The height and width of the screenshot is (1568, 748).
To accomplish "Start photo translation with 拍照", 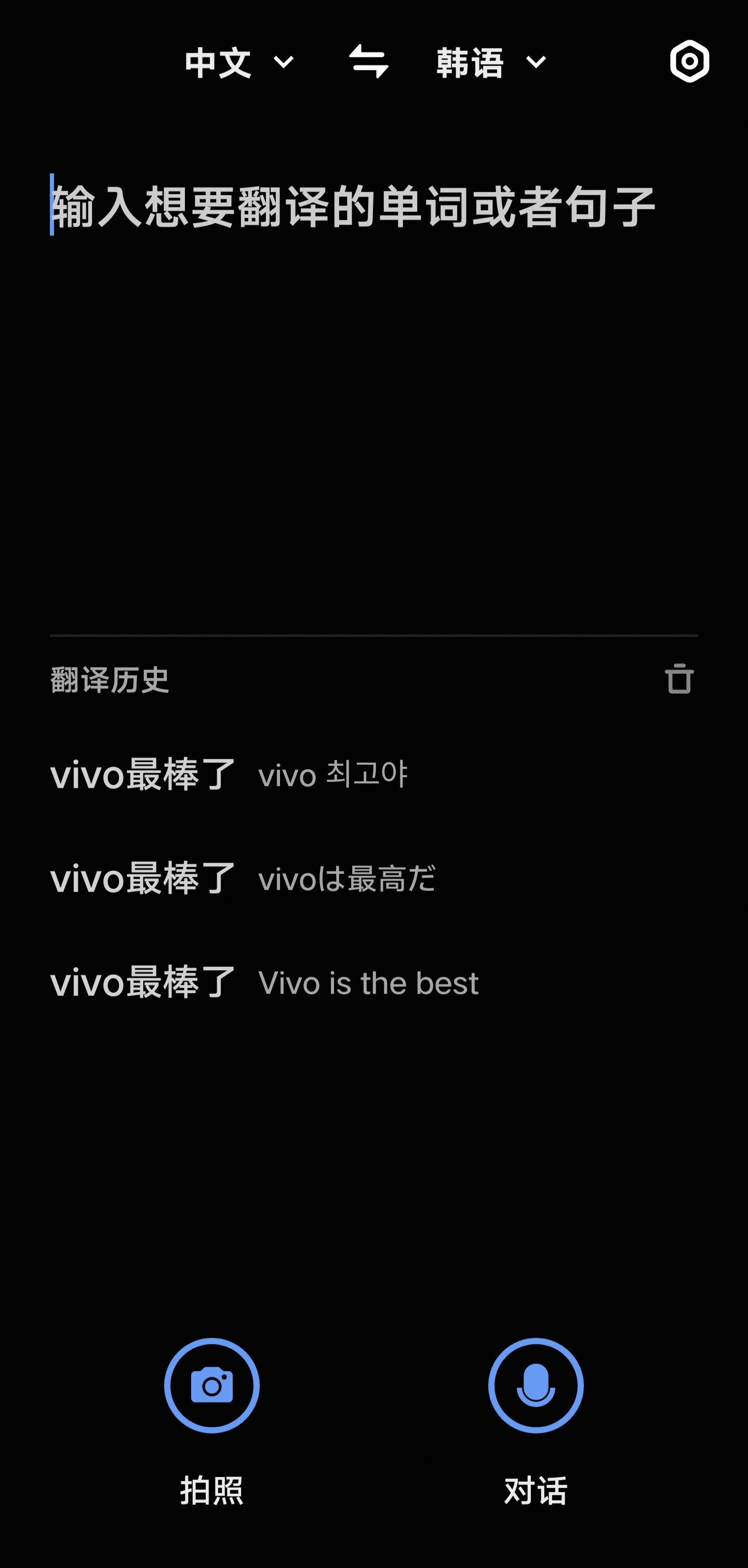I will (x=211, y=1386).
